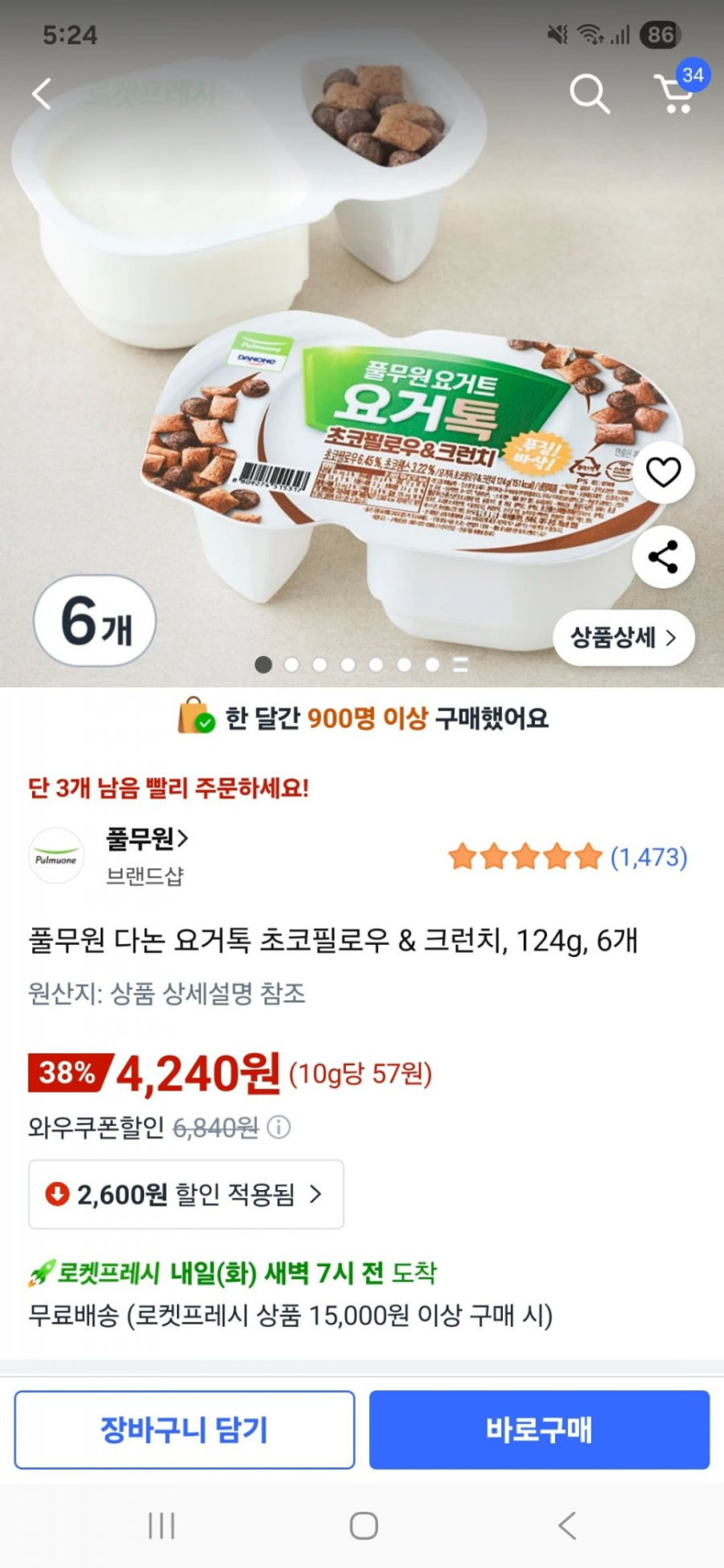Show info for 와우쿠폰할인 price
The height and width of the screenshot is (1568, 724).
click(x=279, y=1128)
